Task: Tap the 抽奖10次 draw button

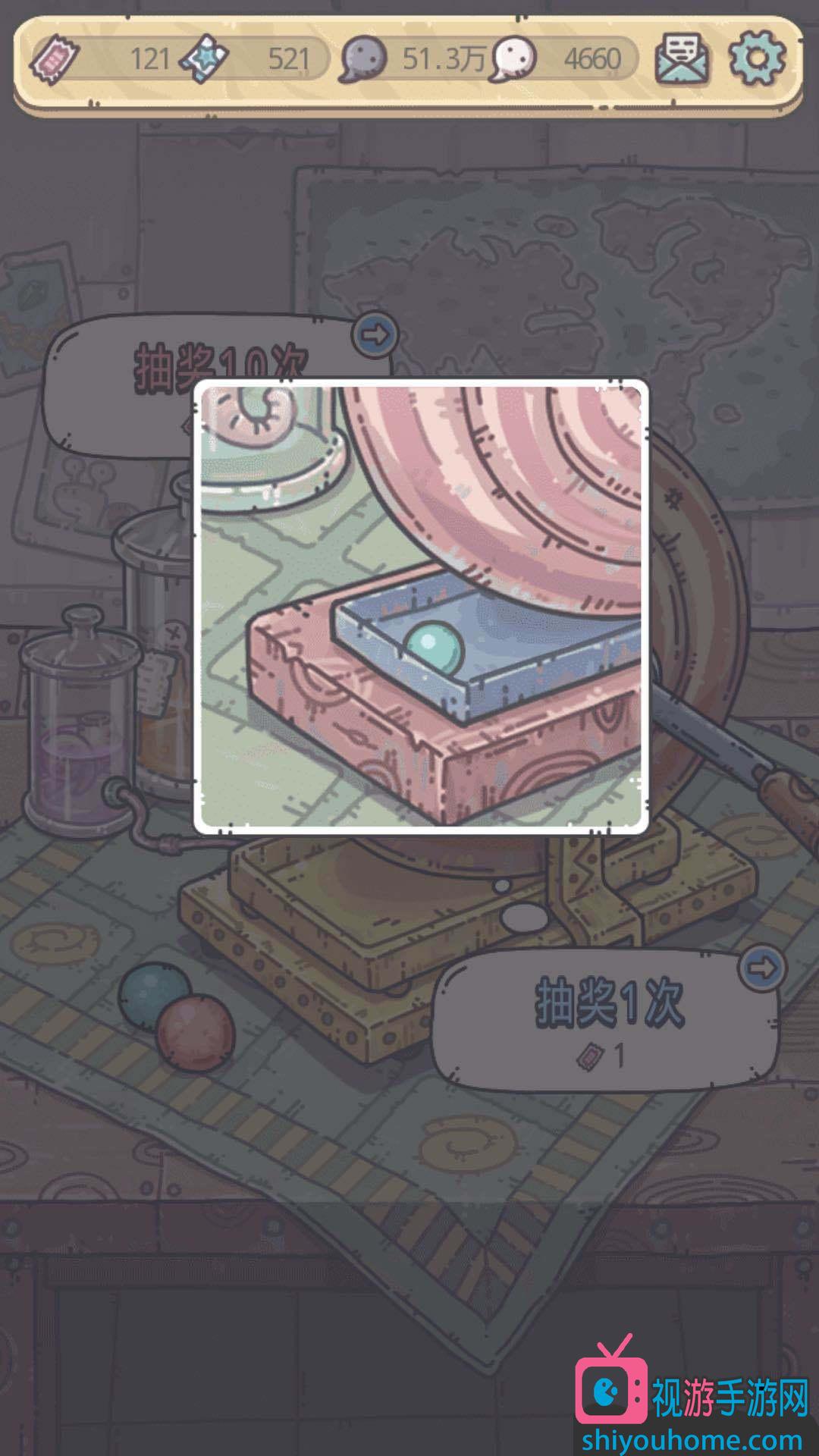Action: pyautogui.click(x=121, y=379)
